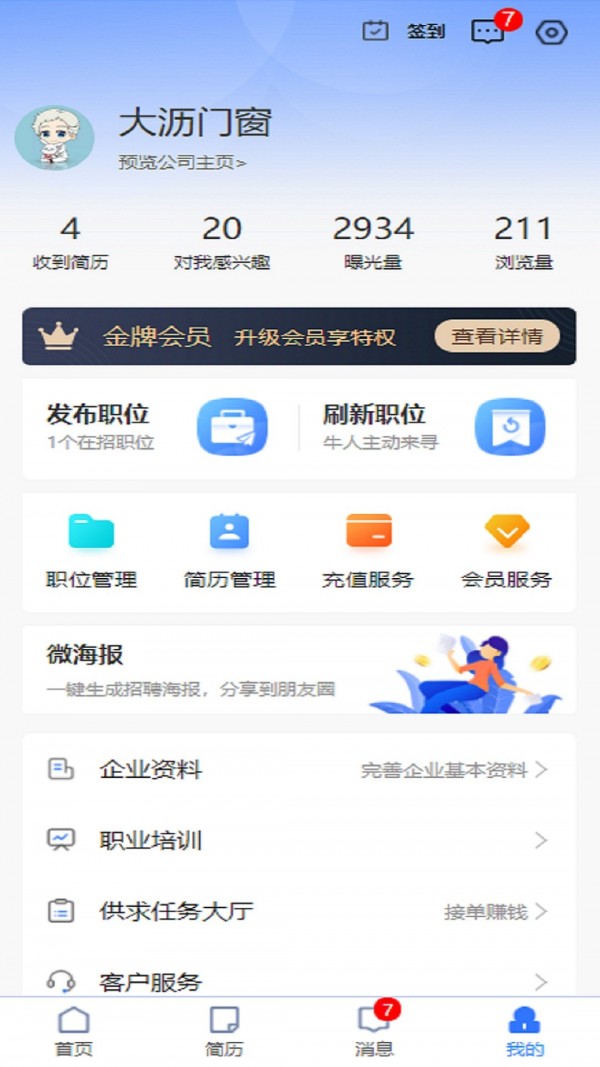600x1067 pixels.
Task: Open the 职业培训 row
Action: point(299,840)
